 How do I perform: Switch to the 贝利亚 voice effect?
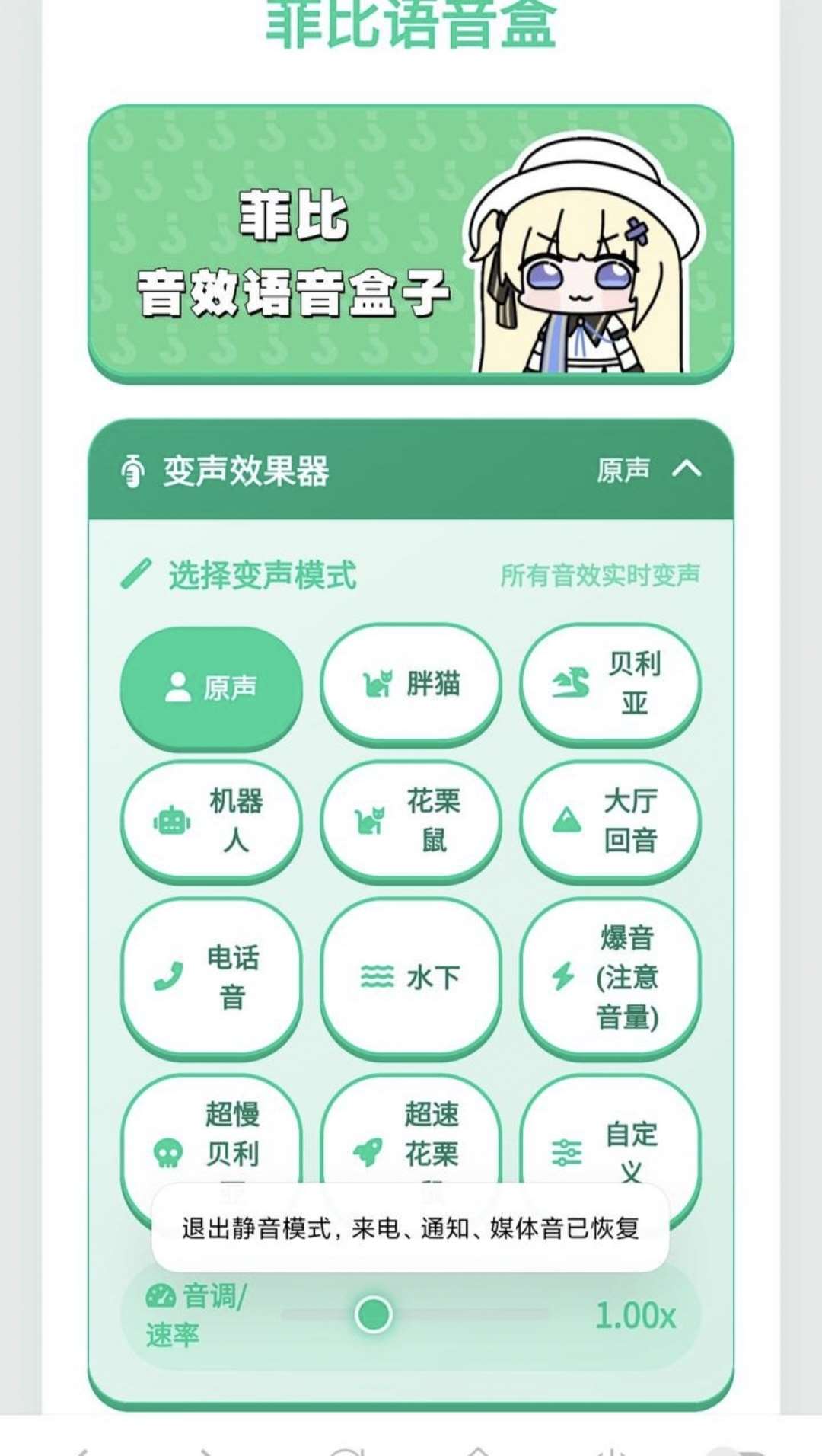click(x=610, y=683)
